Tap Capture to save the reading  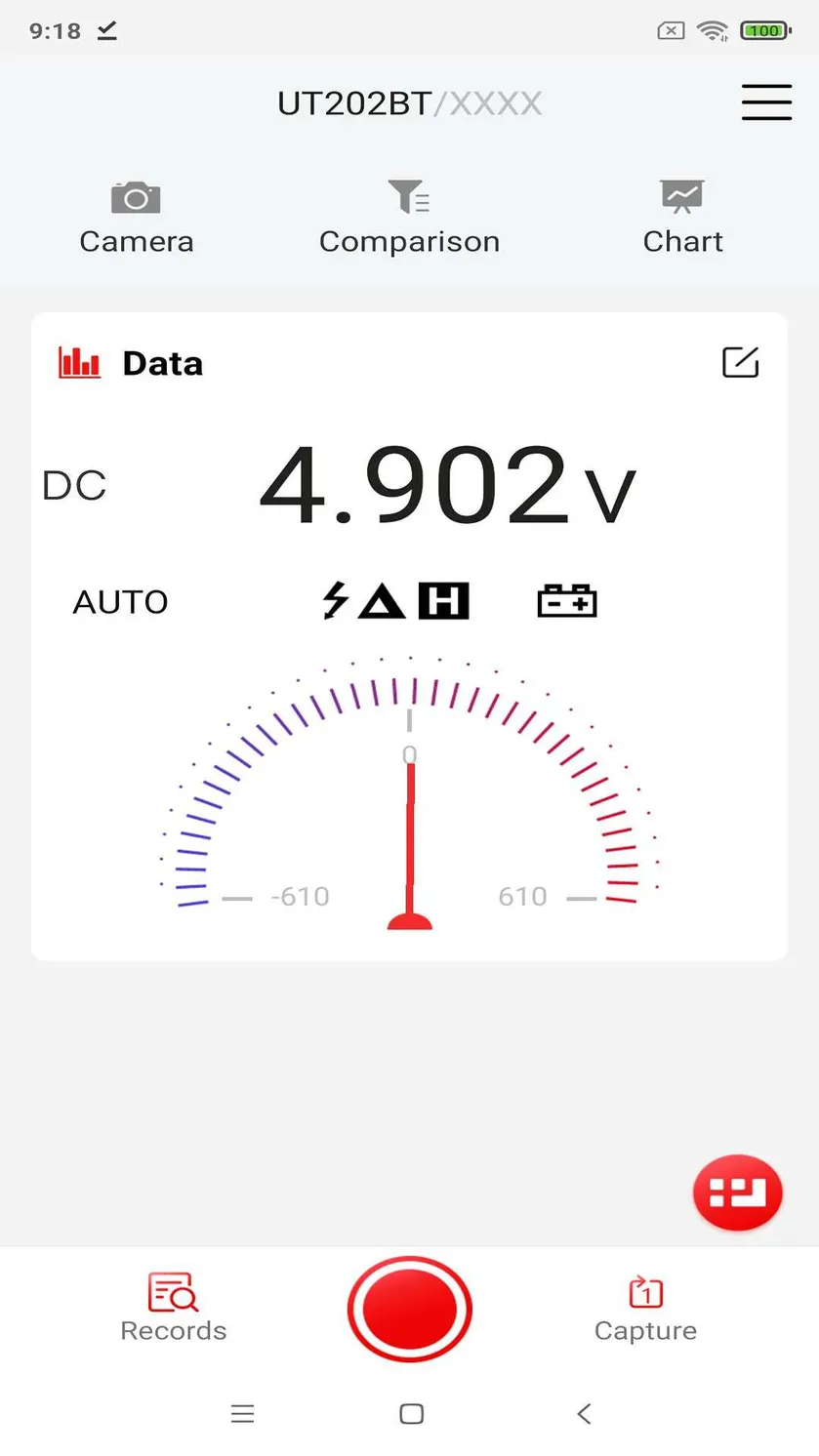[x=645, y=1309]
